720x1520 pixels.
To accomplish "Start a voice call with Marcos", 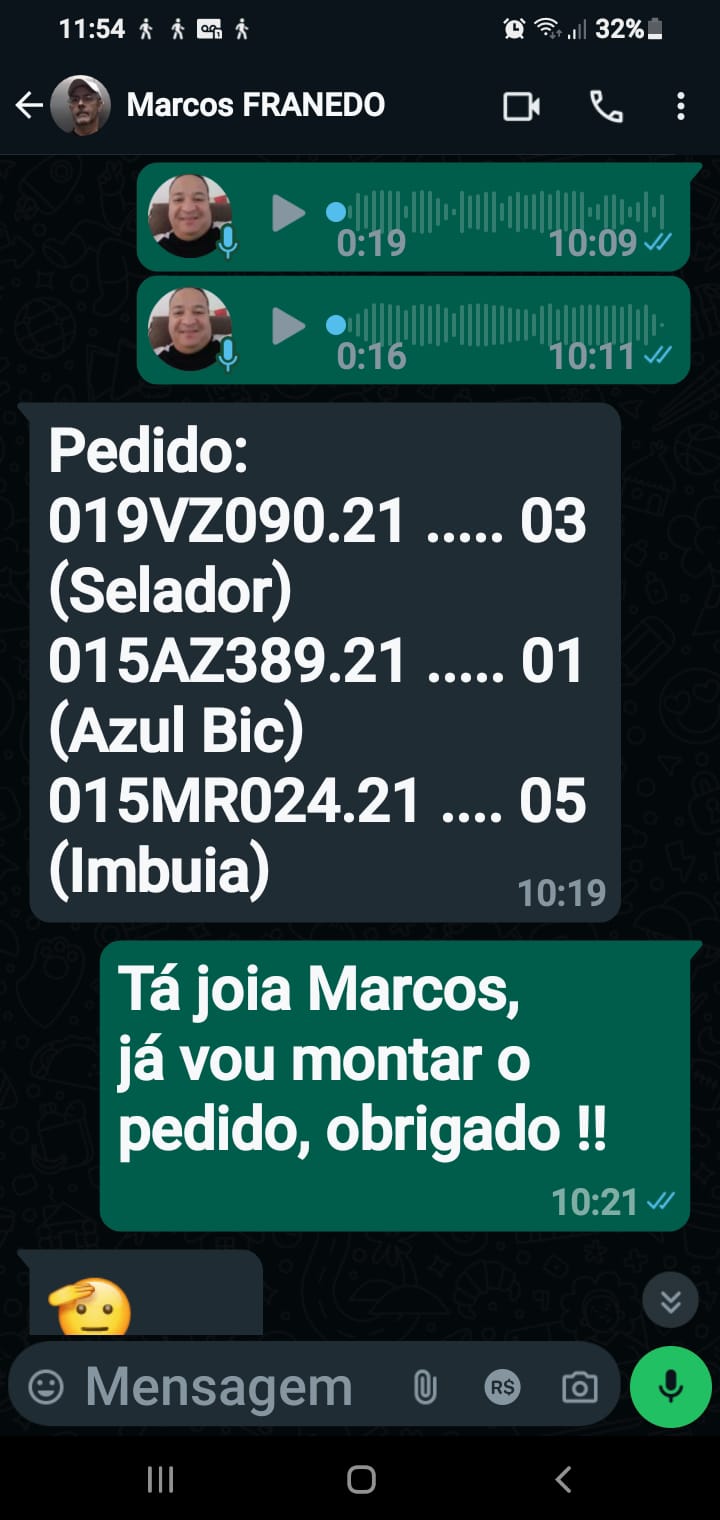I will [606, 106].
